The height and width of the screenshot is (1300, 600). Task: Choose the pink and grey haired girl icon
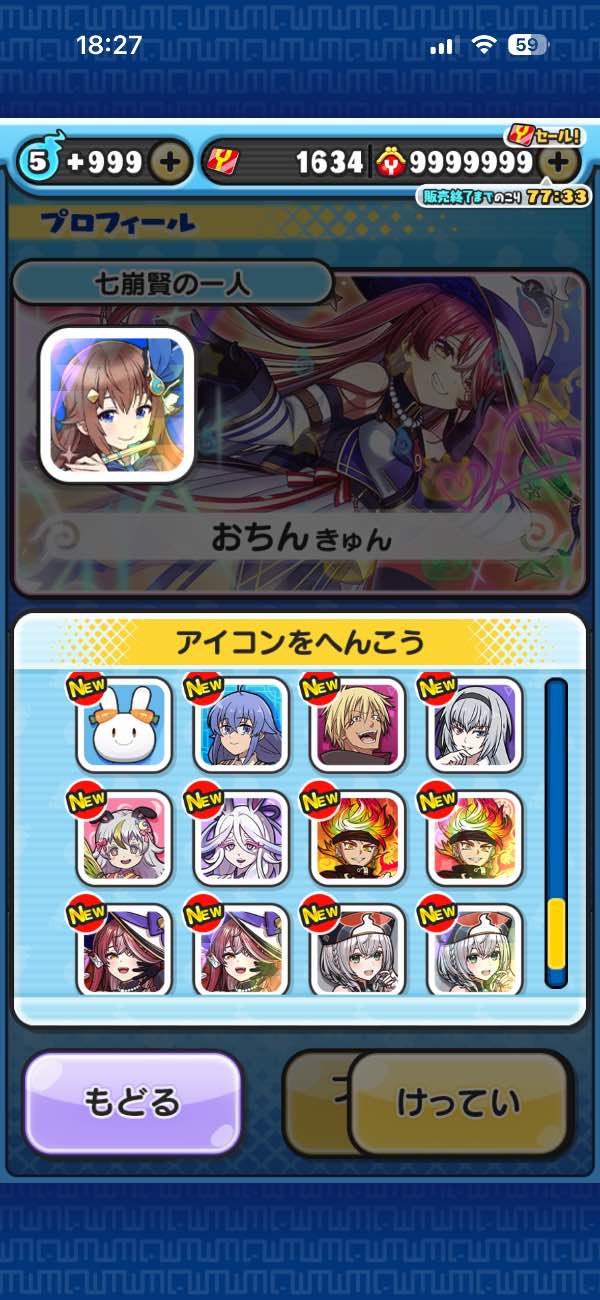click(125, 838)
